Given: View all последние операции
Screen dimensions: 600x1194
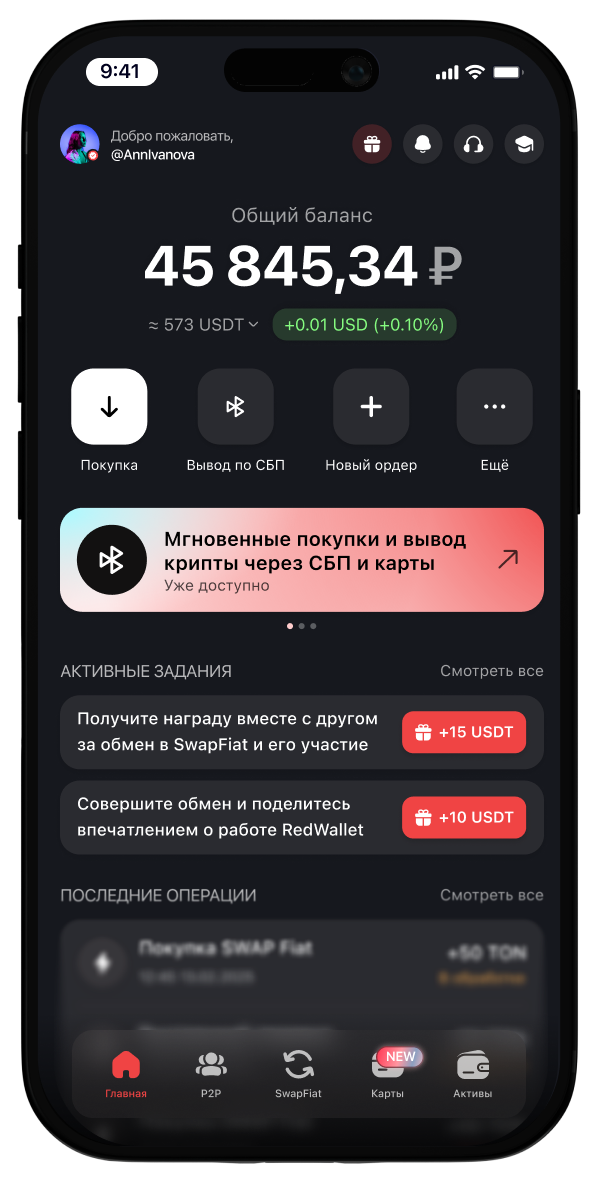Looking at the screenshot, I should pyautogui.click(x=491, y=895).
